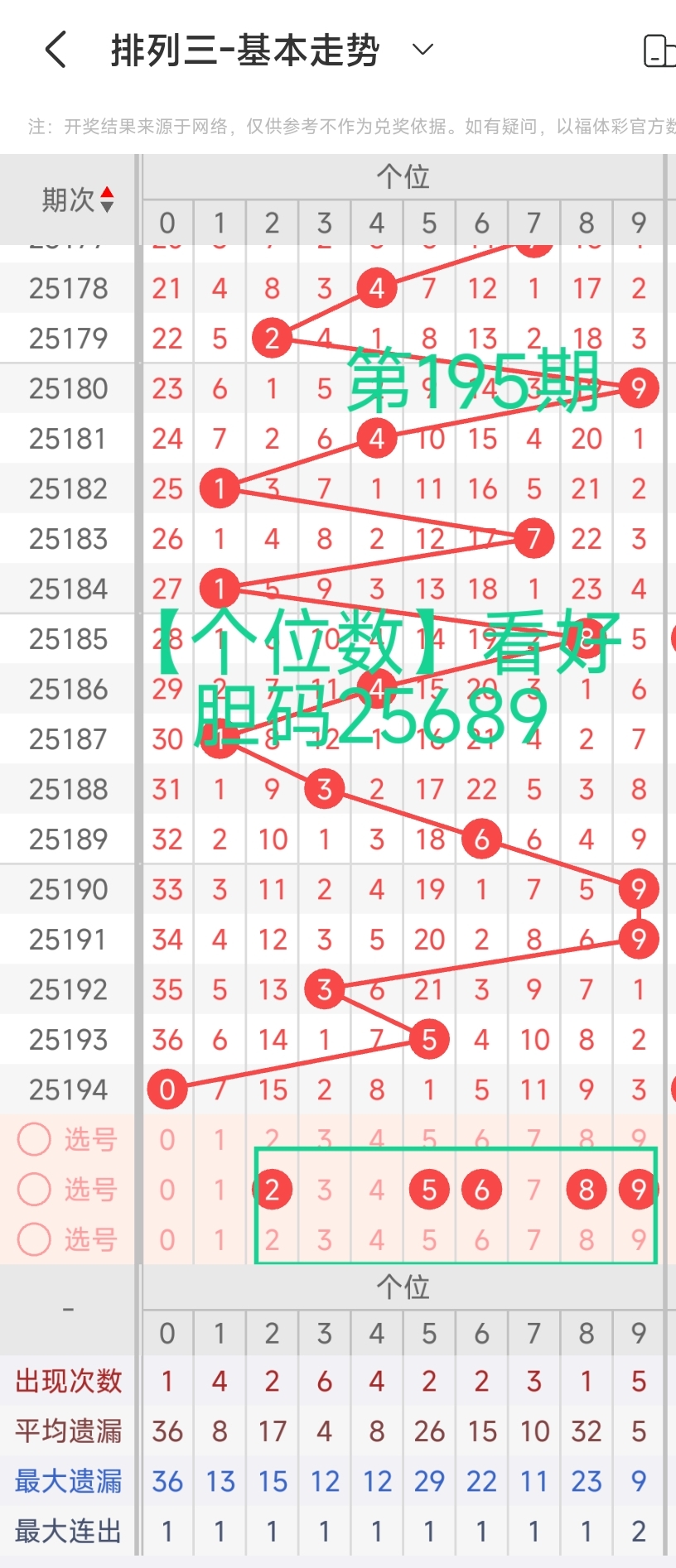Tap the landscape view icon at top right
This screenshot has height=1568, width=676.
(x=662, y=49)
